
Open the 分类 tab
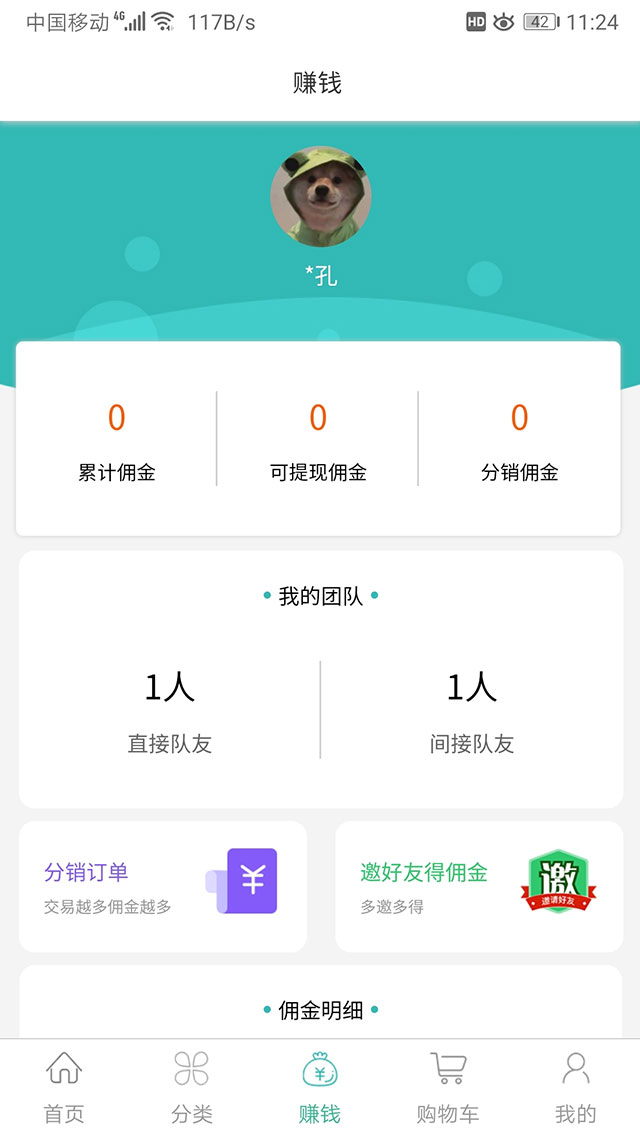(191, 1087)
